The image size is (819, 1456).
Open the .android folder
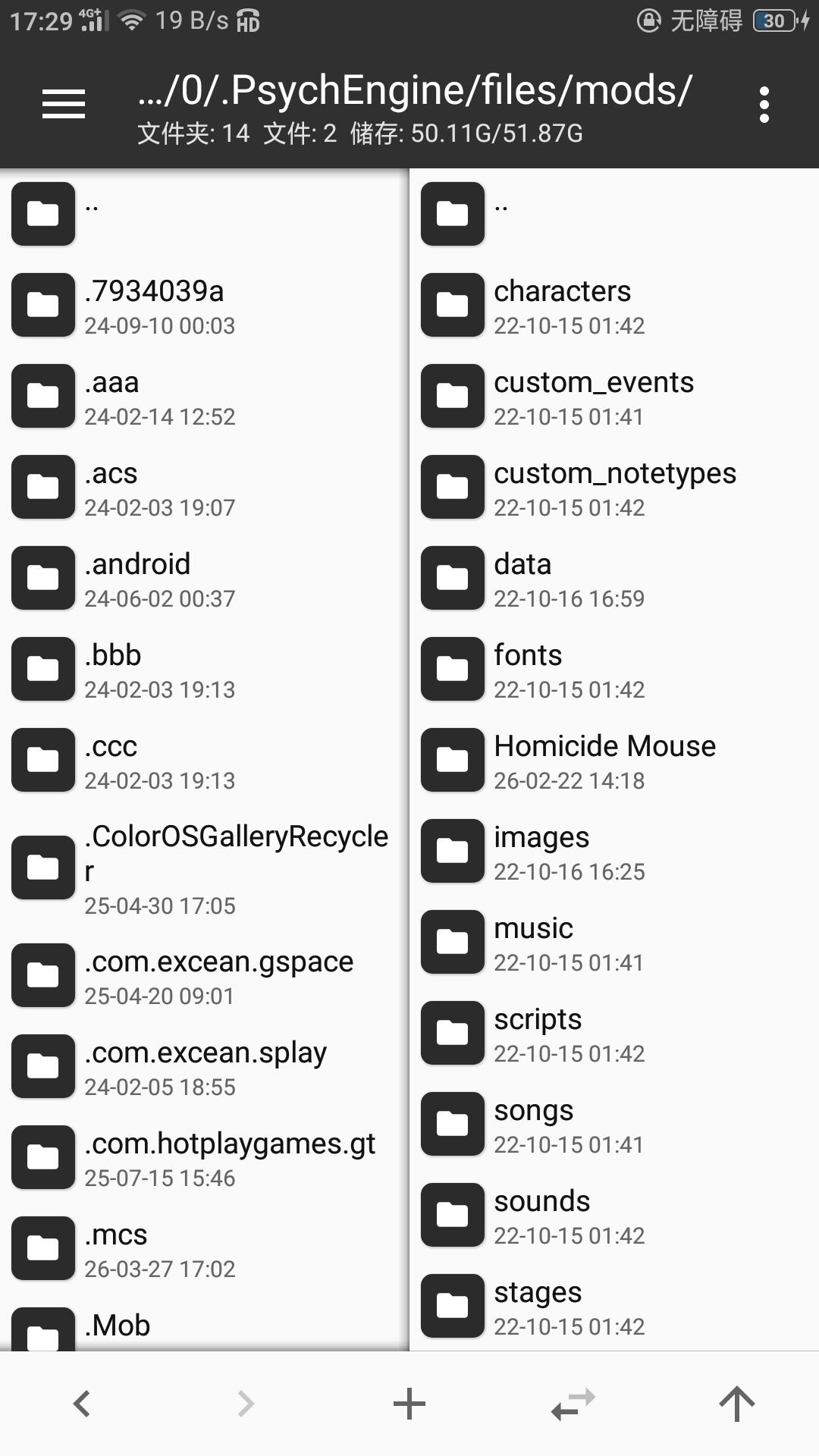click(x=138, y=578)
